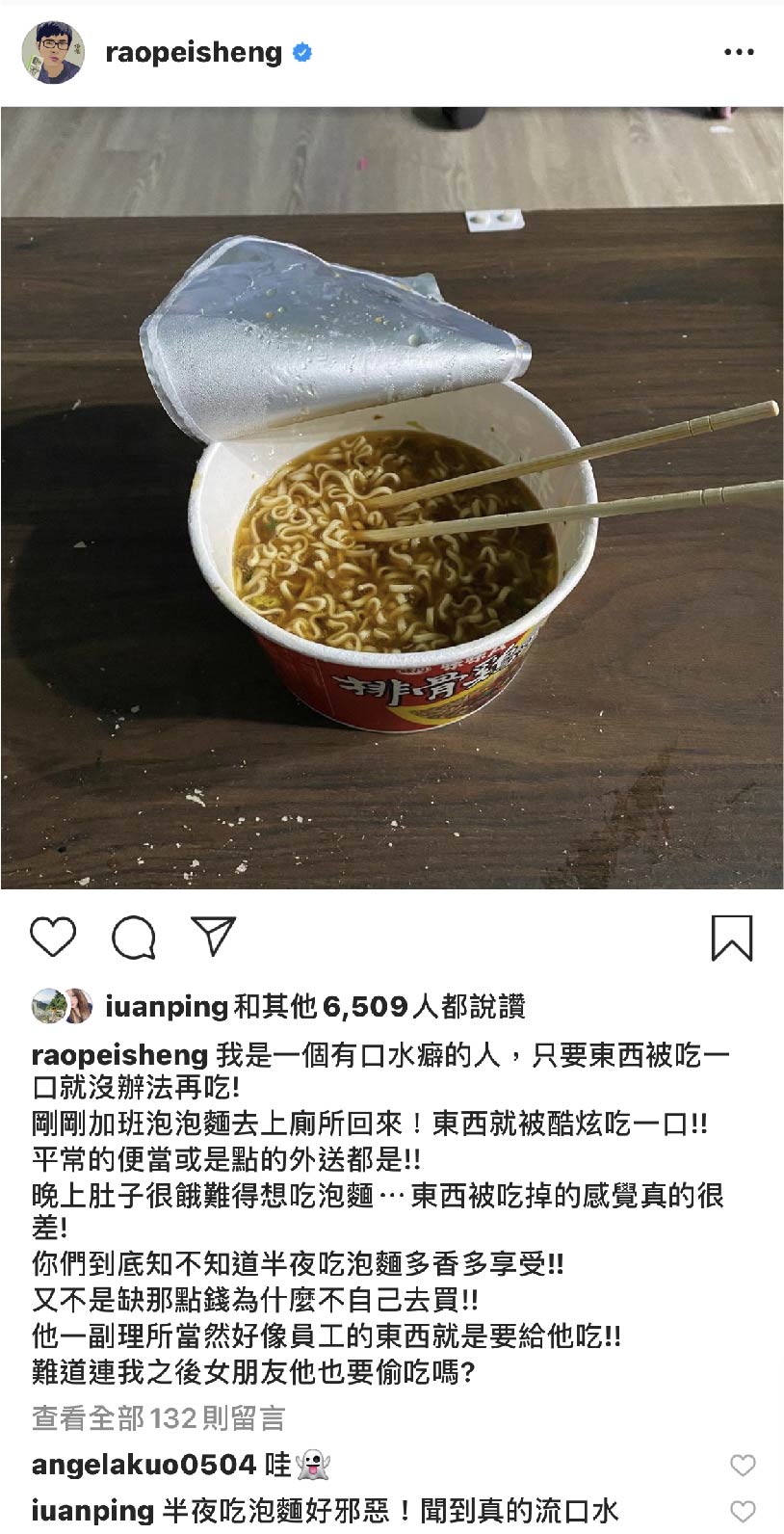784x1534 pixels.
Task: View all 132 comments
Action: pyautogui.click(x=158, y=1417)
